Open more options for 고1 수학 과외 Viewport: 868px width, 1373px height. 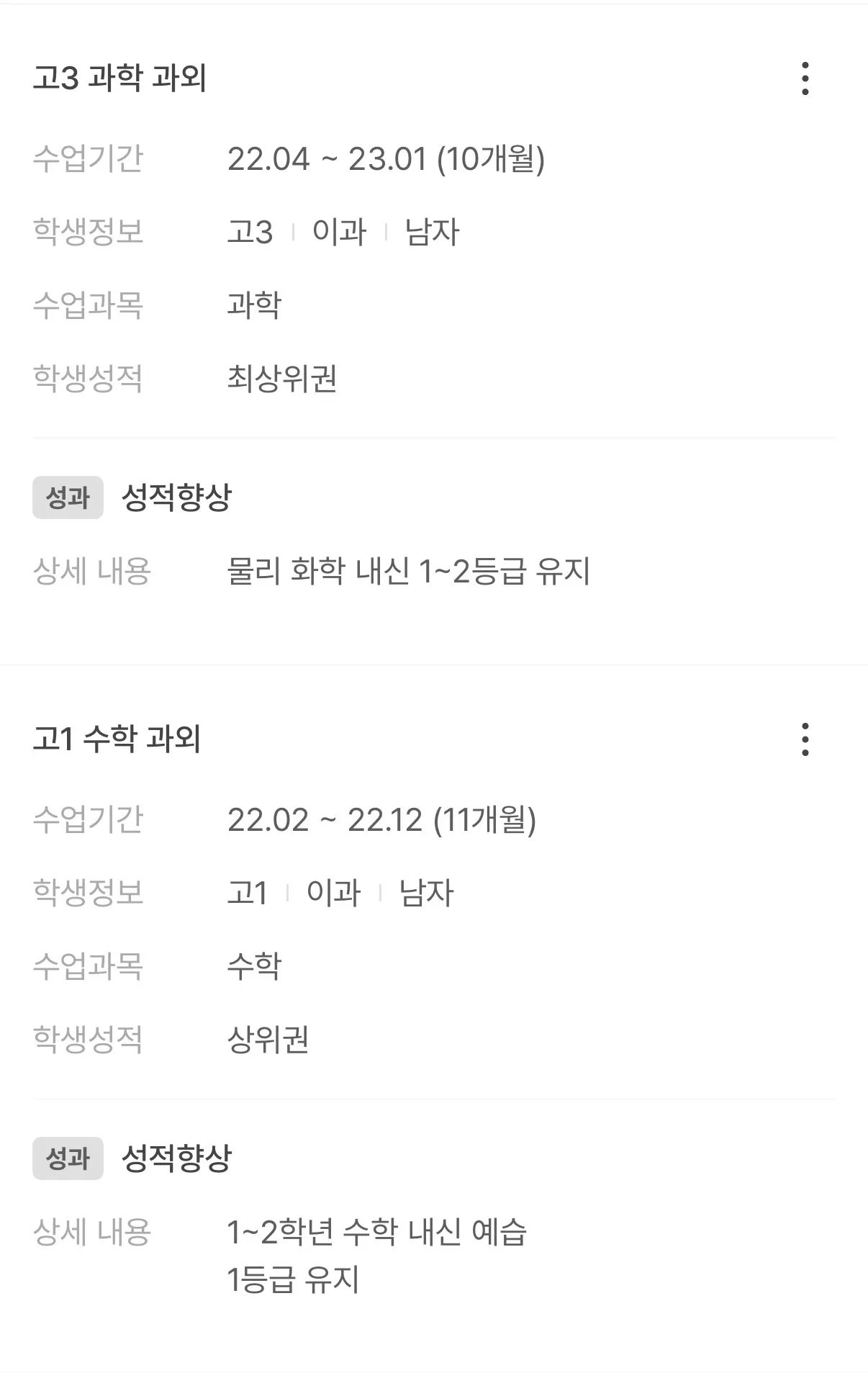click(x=805, y=739)
